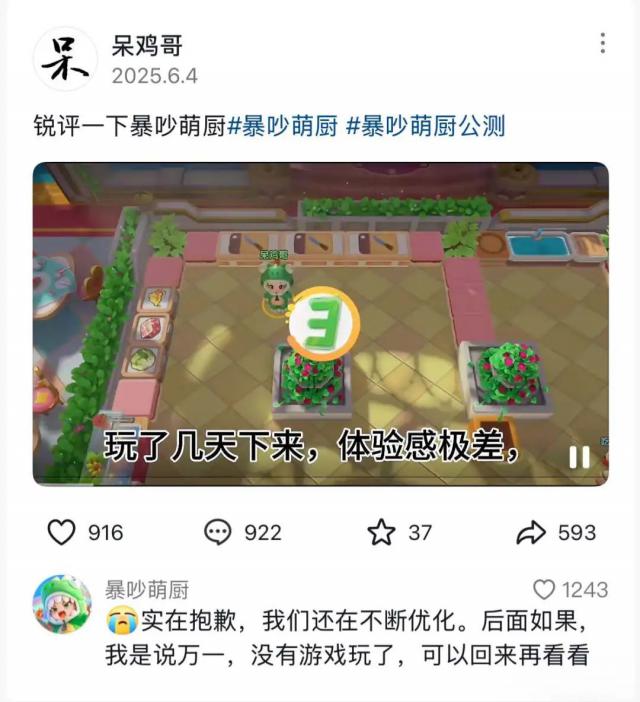
Task: Open hashtag #暴吵萌厨
Action: coord(283,127)
